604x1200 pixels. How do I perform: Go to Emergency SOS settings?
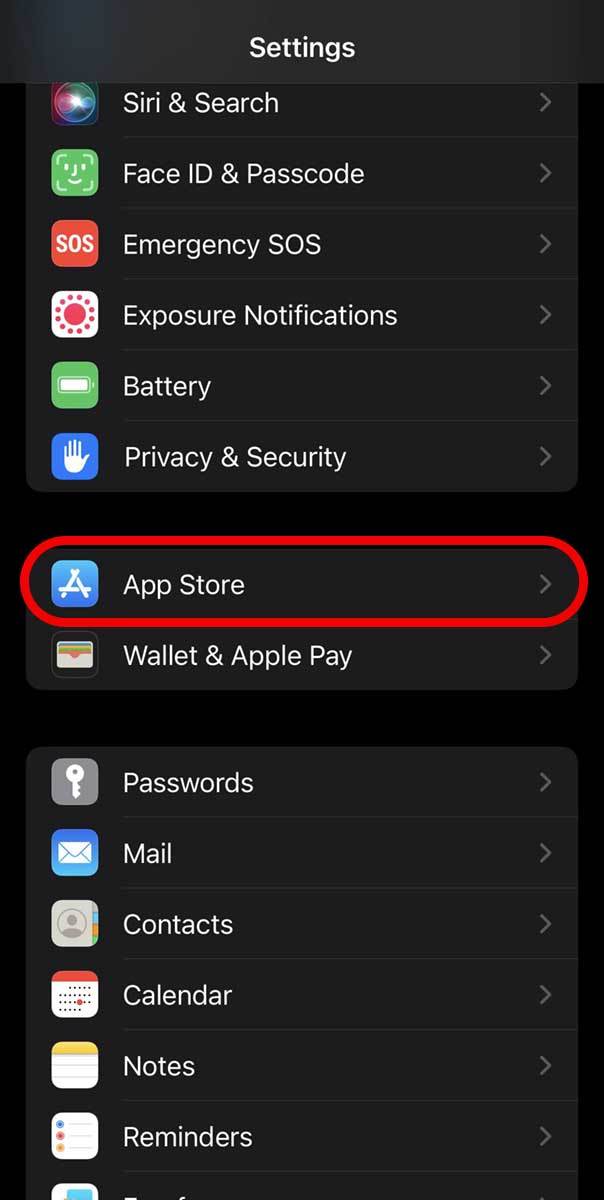point(300,245)
